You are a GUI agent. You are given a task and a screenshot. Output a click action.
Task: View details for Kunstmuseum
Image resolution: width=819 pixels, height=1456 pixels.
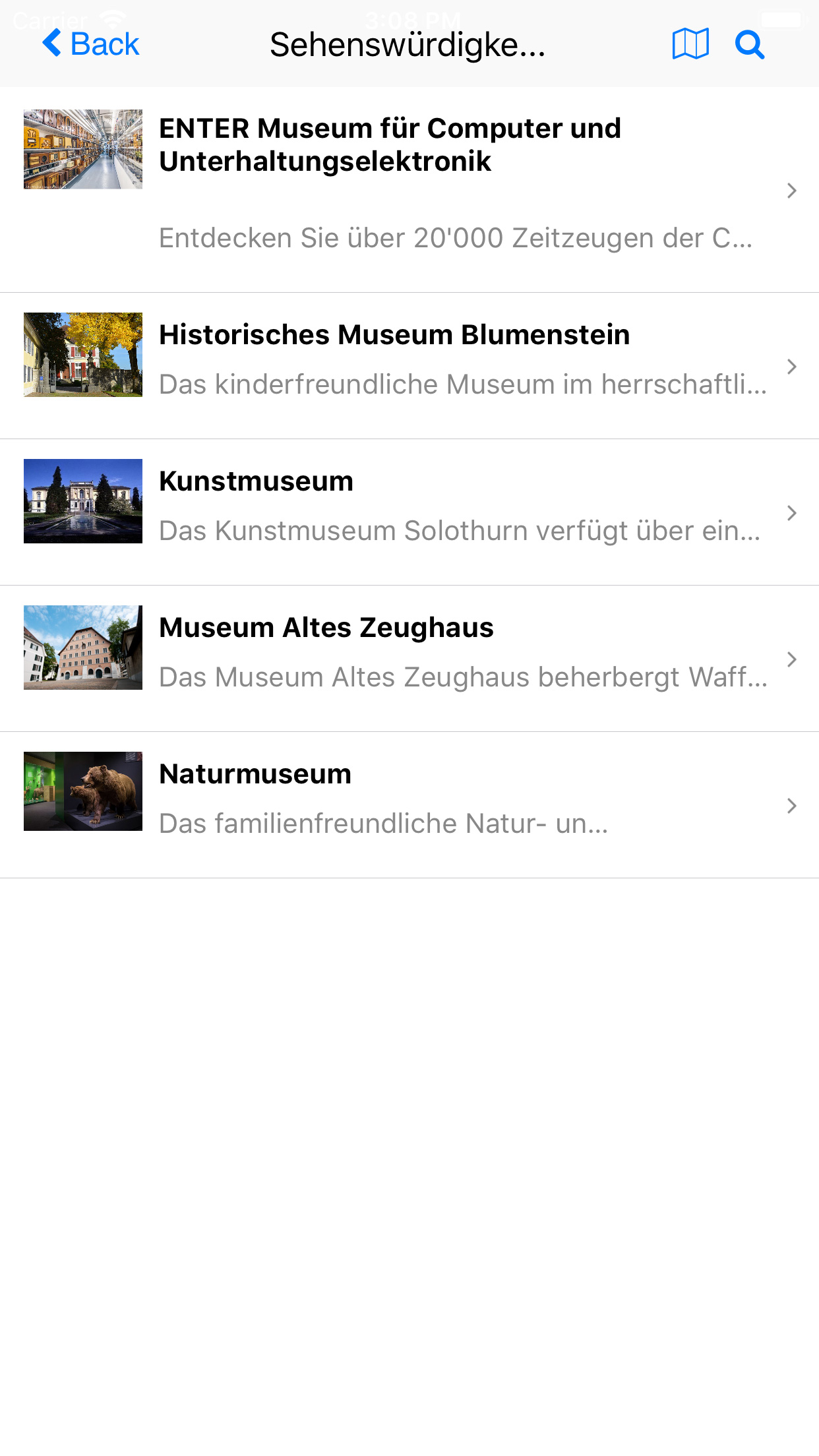click(409, 512)
